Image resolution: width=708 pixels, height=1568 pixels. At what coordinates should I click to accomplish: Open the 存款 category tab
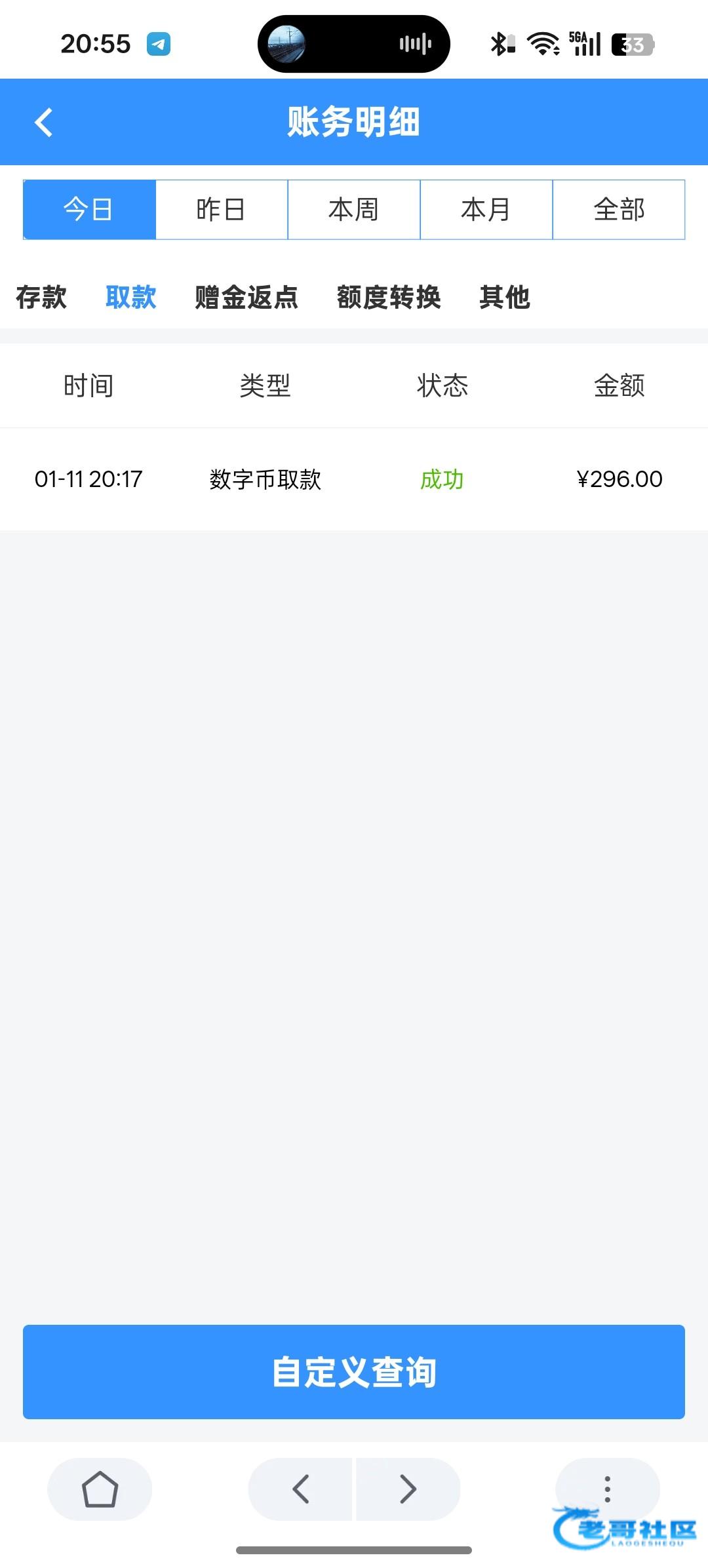tap(41, 297)
